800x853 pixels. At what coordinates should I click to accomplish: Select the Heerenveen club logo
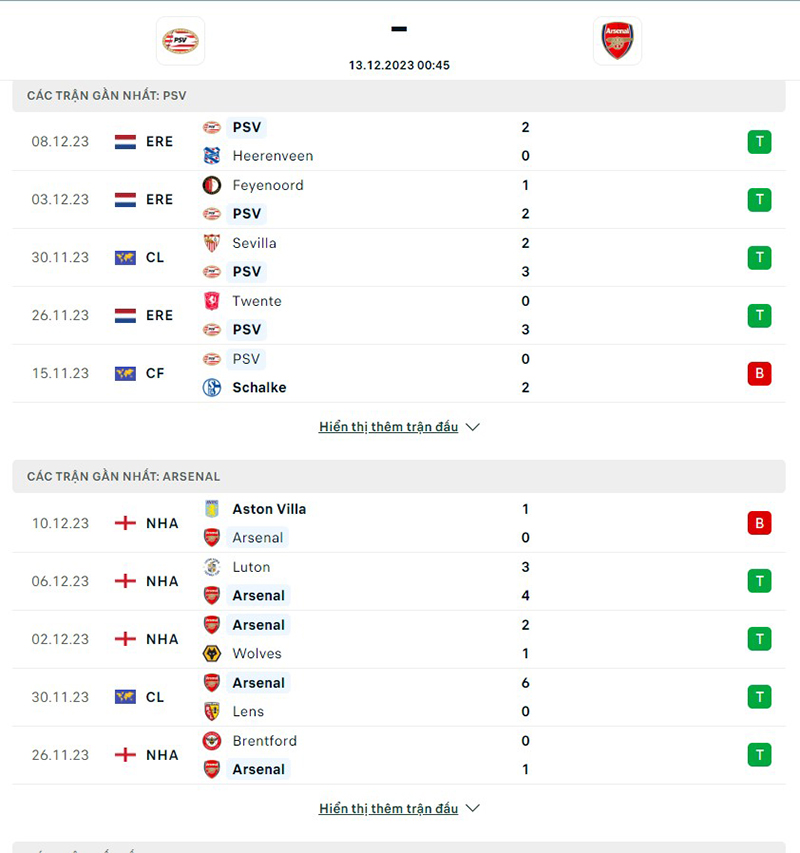pos(211,156)
